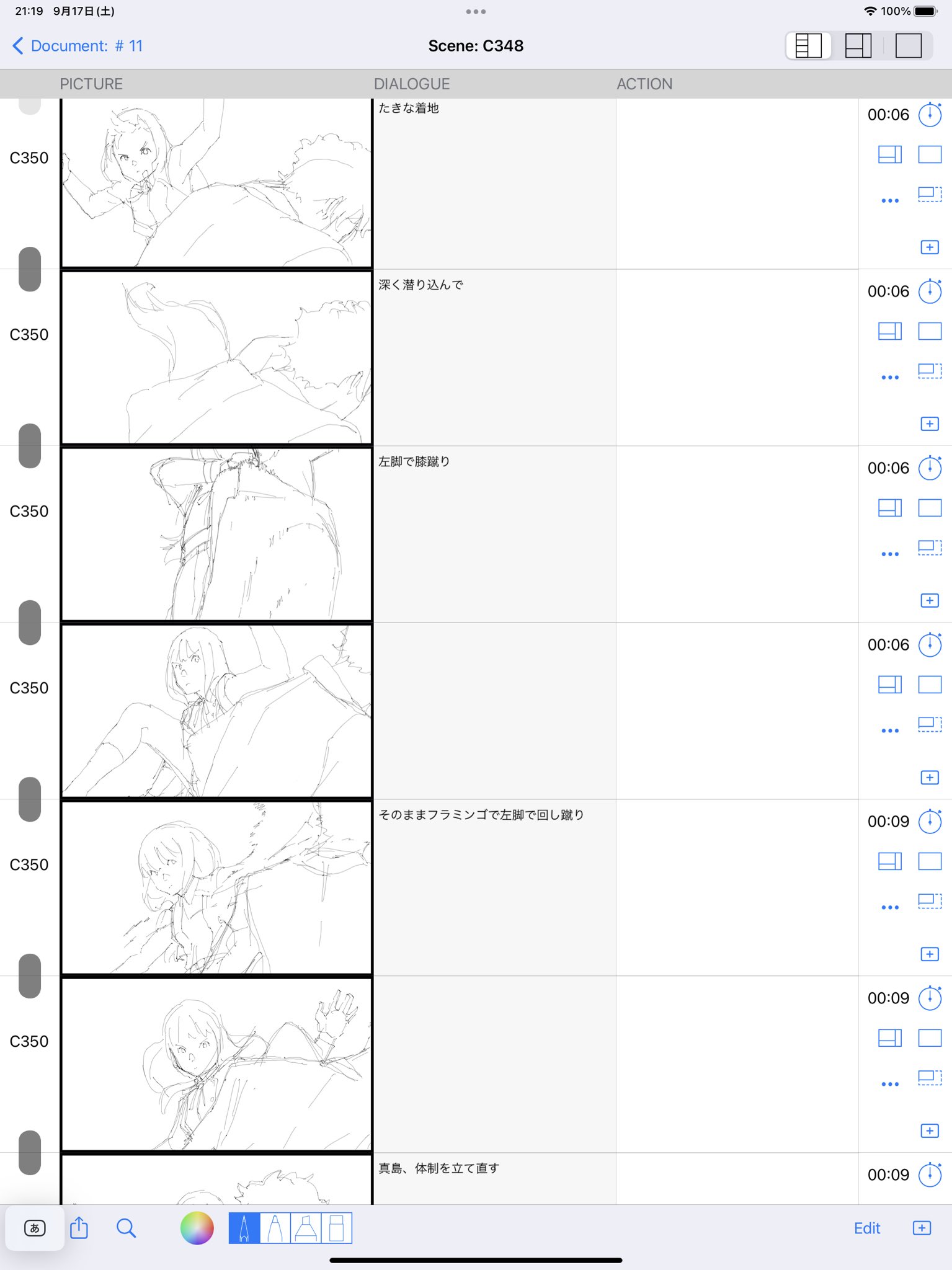Select the fine pen tool

click(x=244, y=1228)
